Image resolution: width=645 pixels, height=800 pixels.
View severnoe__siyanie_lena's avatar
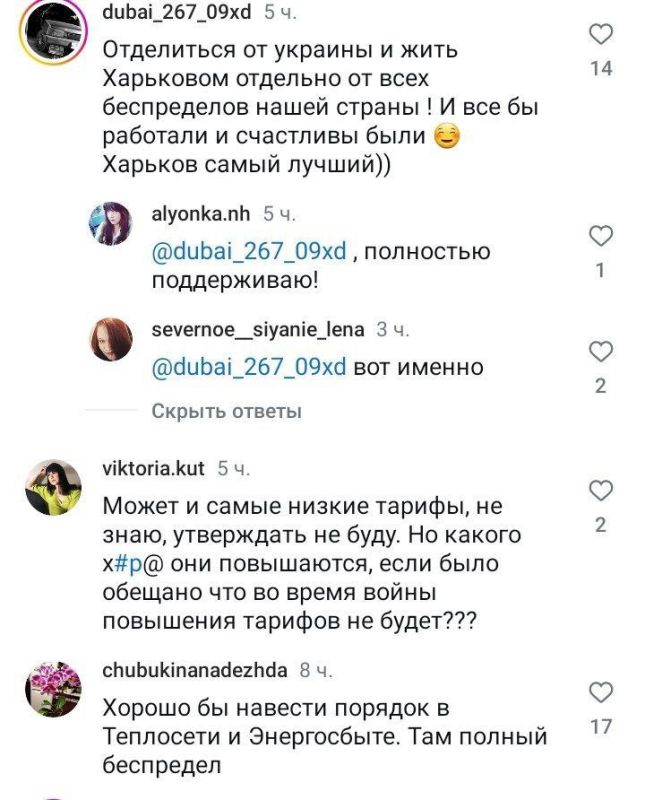(x=111, y=339)
